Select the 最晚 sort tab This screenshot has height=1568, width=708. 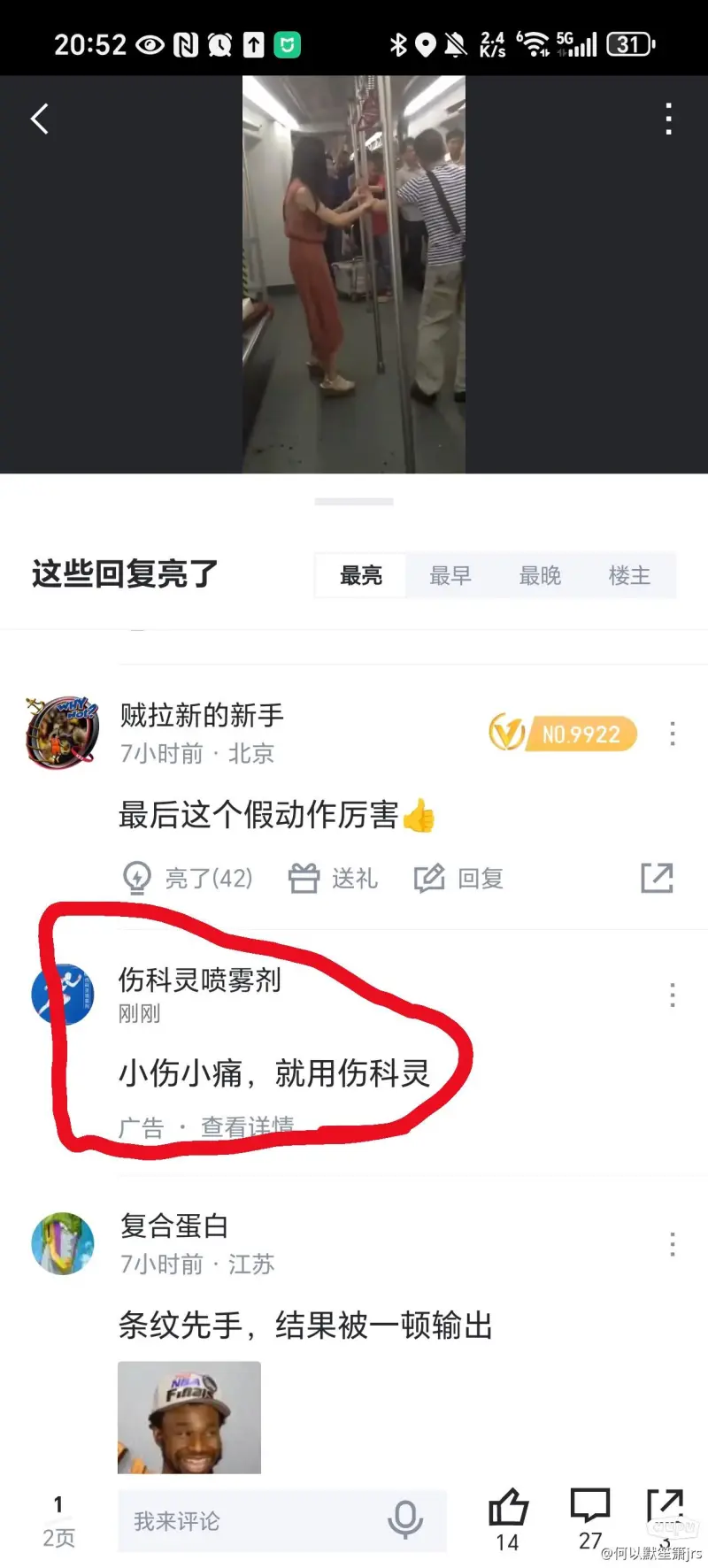[540, 575]
